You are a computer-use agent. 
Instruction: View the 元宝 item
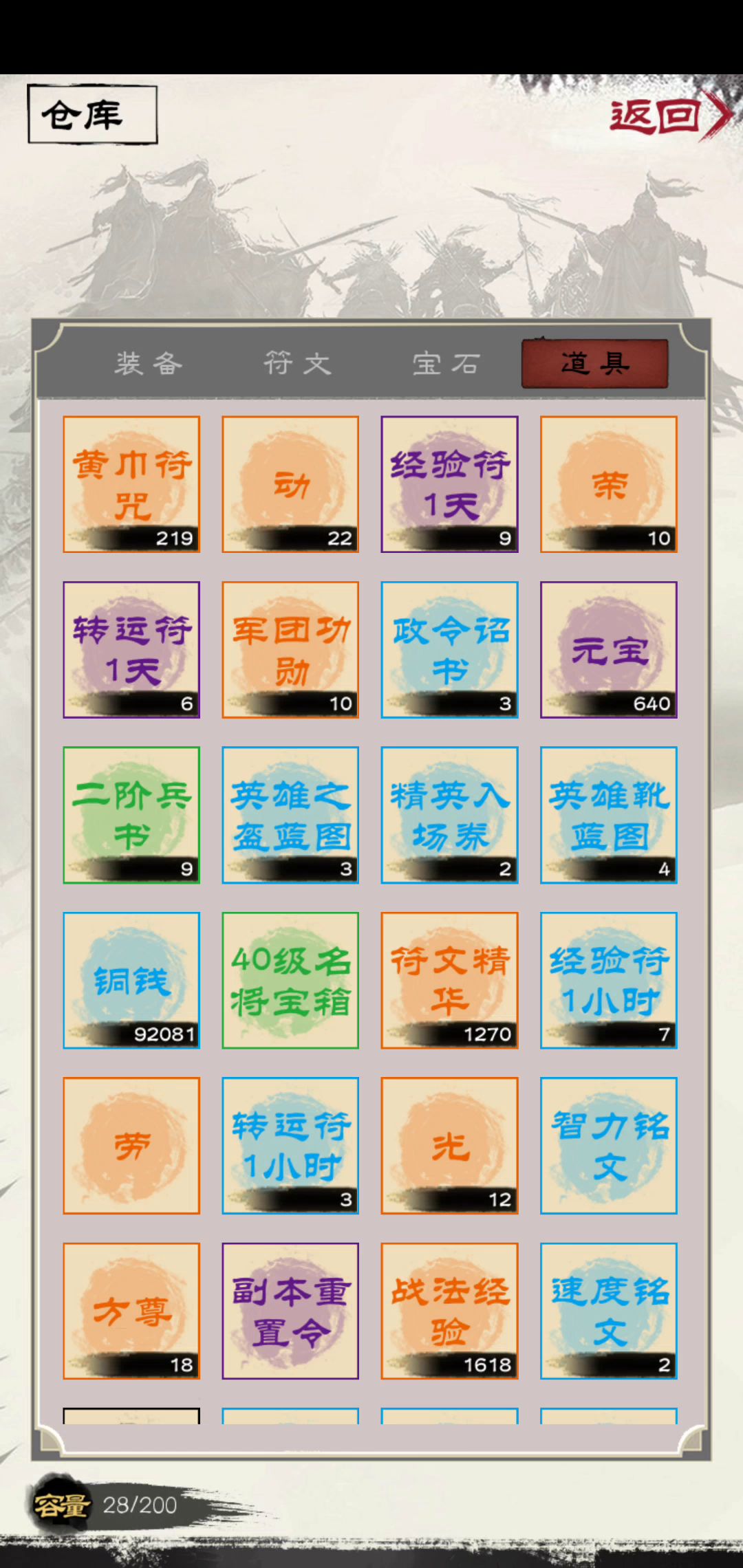click(609, 650)
